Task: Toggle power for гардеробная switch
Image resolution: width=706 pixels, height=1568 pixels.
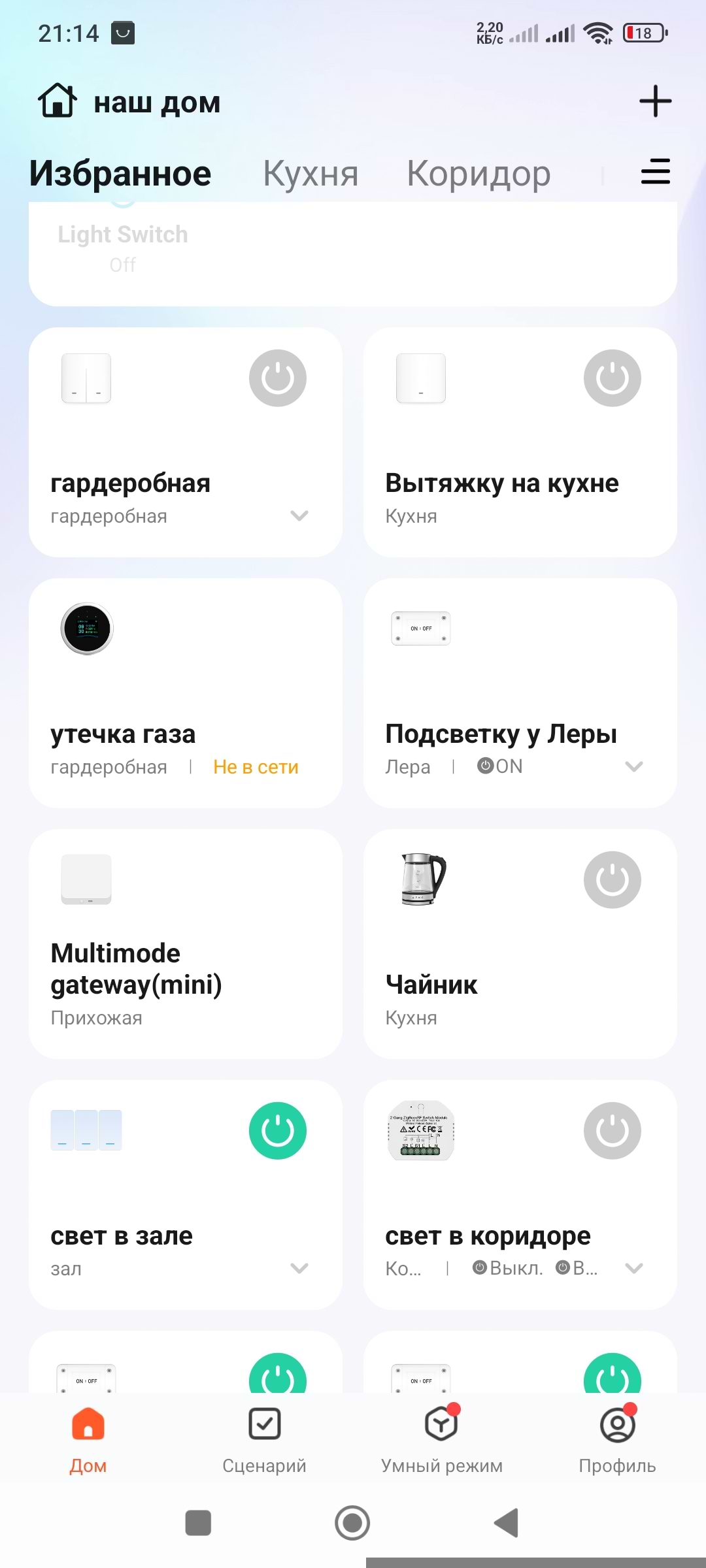Action: (x=277, y=378)
